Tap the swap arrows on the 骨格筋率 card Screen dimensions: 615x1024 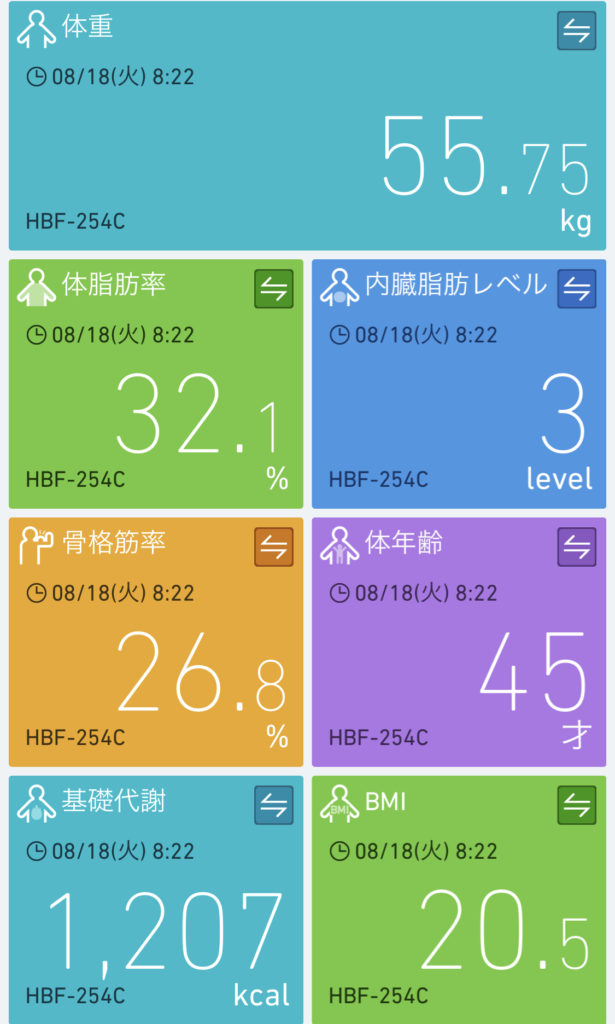[274, 547]
